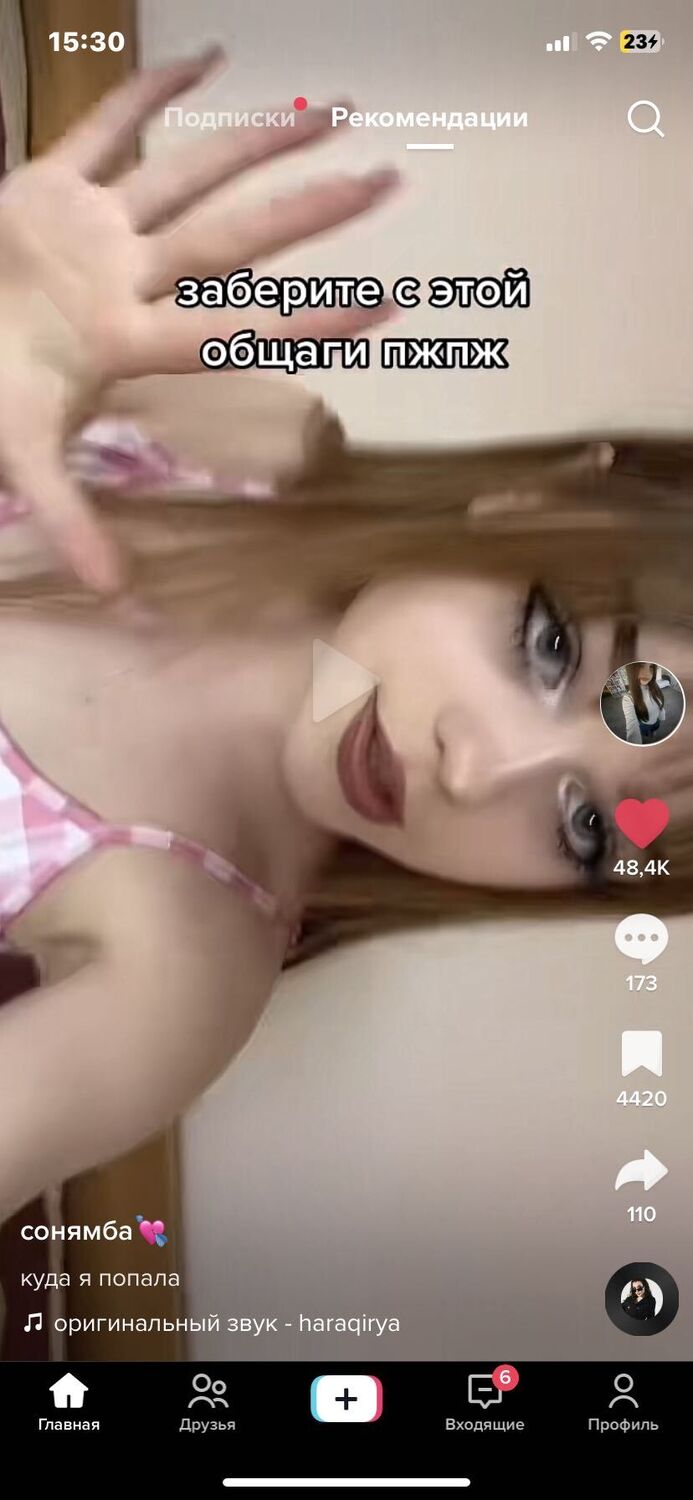This screenshot has width=693, height=1500.
Task: Create a new video with the plus button
Action: click(x=346, y=1399)
